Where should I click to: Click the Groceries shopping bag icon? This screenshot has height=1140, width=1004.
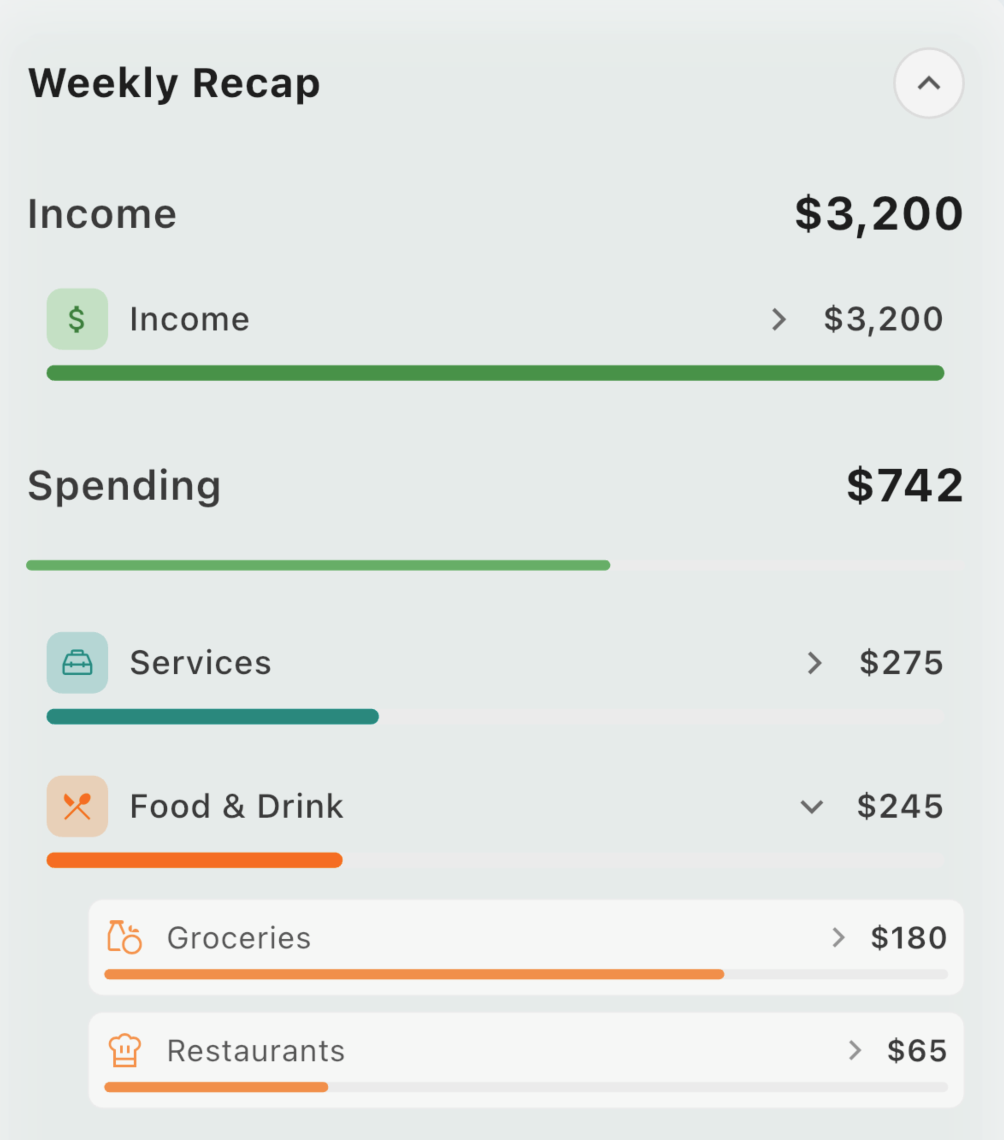coord(124,937)
